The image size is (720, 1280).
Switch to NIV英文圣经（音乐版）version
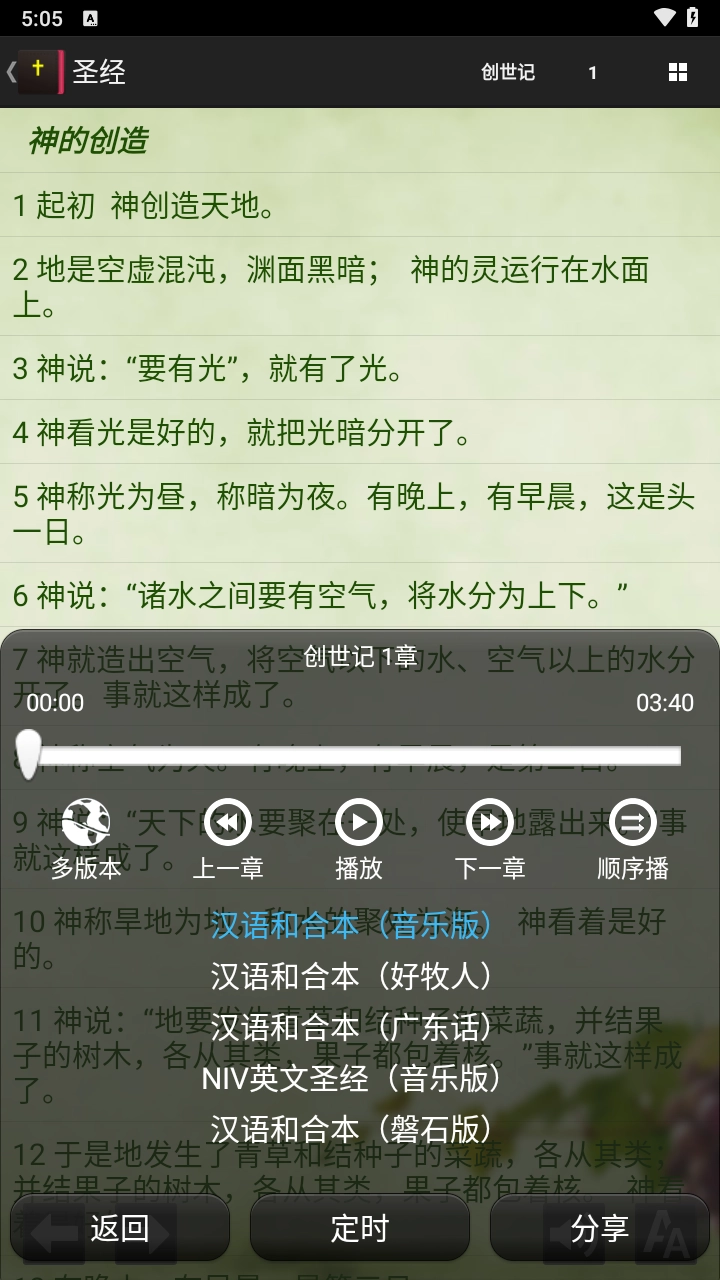(350, 1079)
